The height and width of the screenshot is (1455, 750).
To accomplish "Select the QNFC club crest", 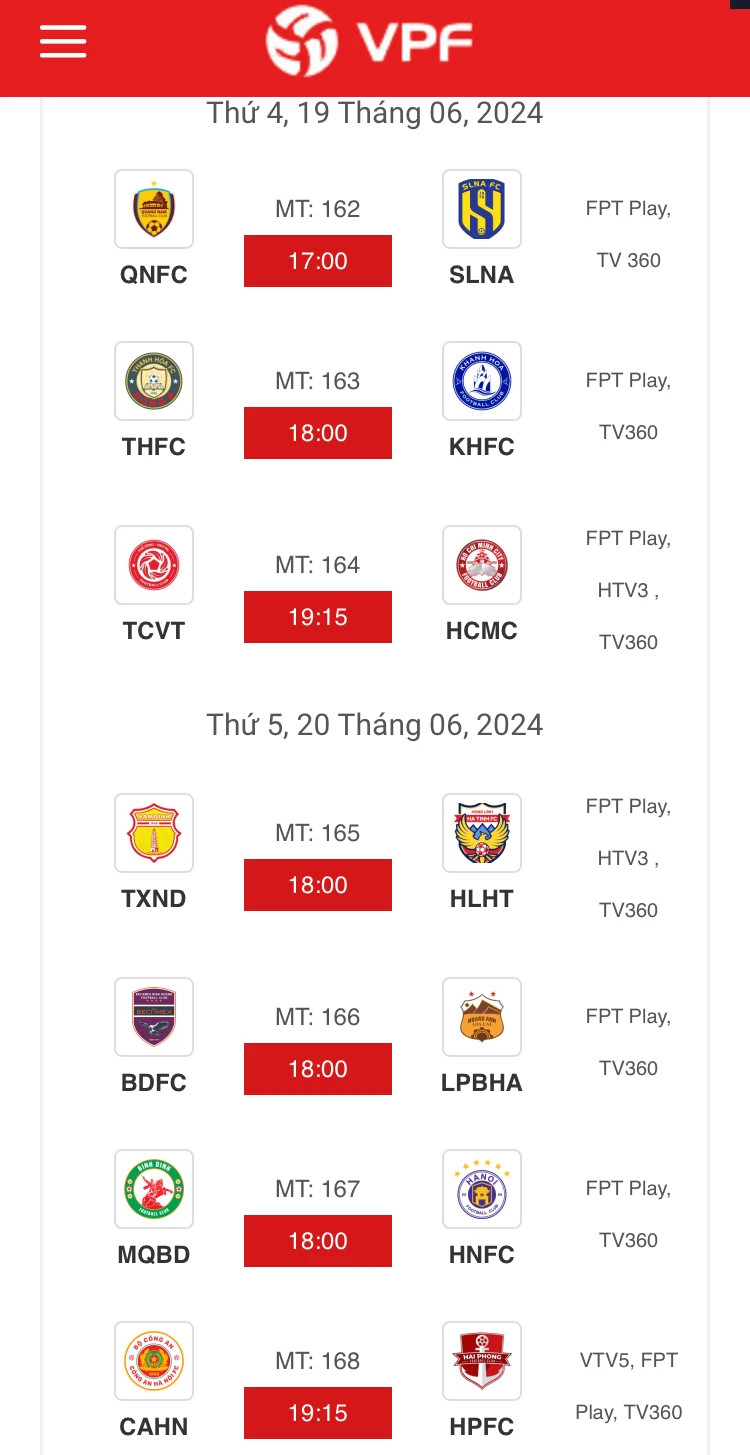I will [x=153, y=209].
